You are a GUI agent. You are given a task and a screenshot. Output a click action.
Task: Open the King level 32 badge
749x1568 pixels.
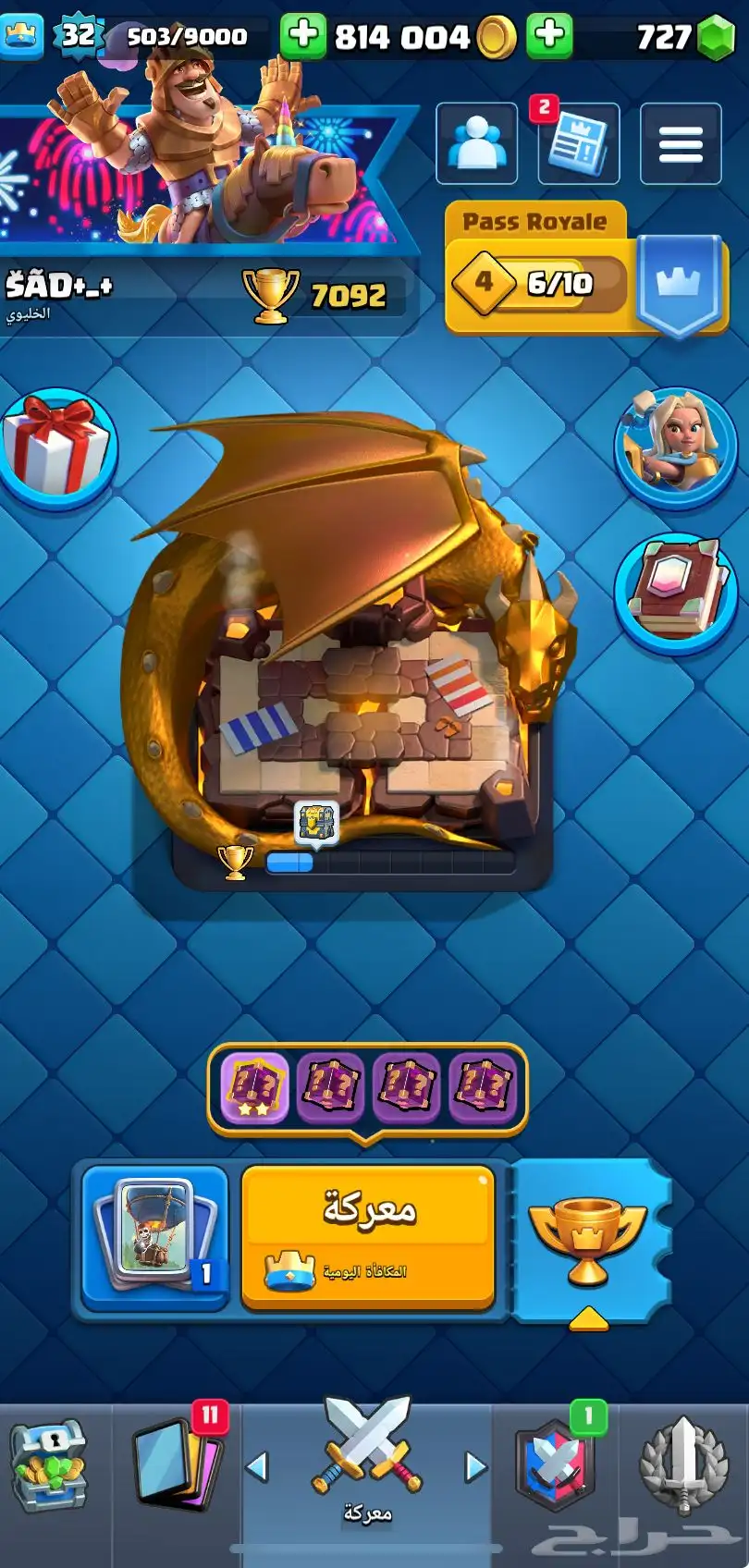point(78,36)
